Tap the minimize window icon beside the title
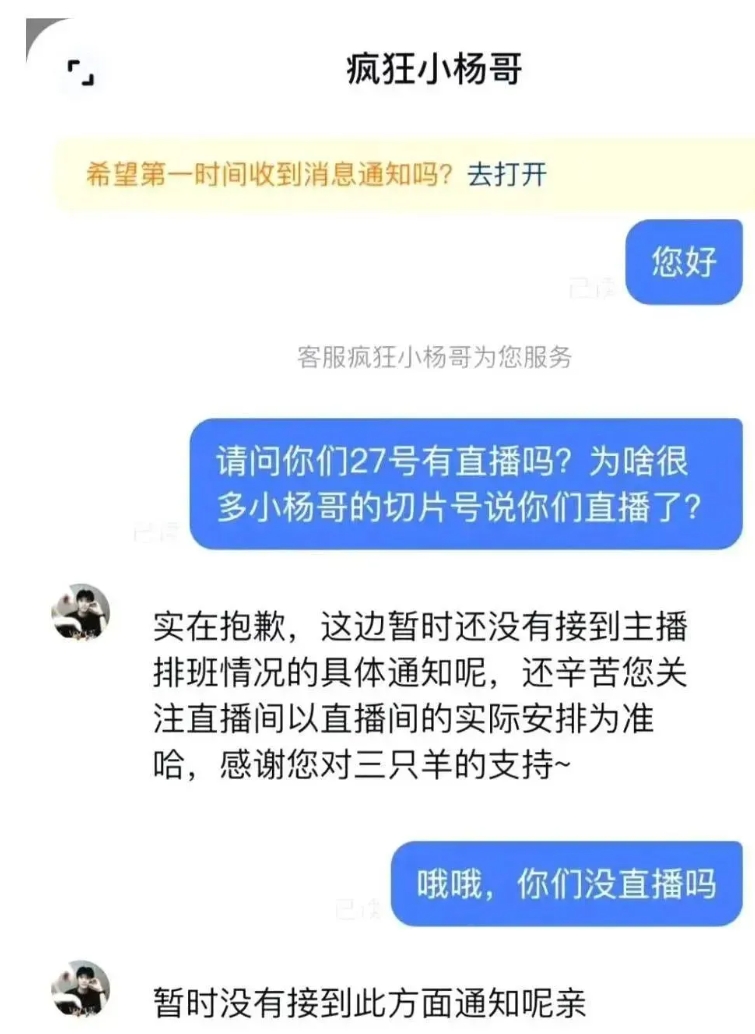The height and width of the screenshot is (1034, 755). click(80, 74)
